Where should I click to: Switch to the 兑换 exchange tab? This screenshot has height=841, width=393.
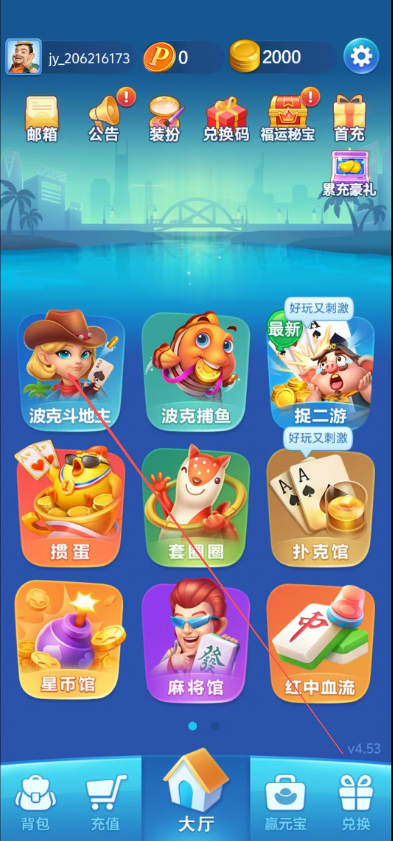356,801
